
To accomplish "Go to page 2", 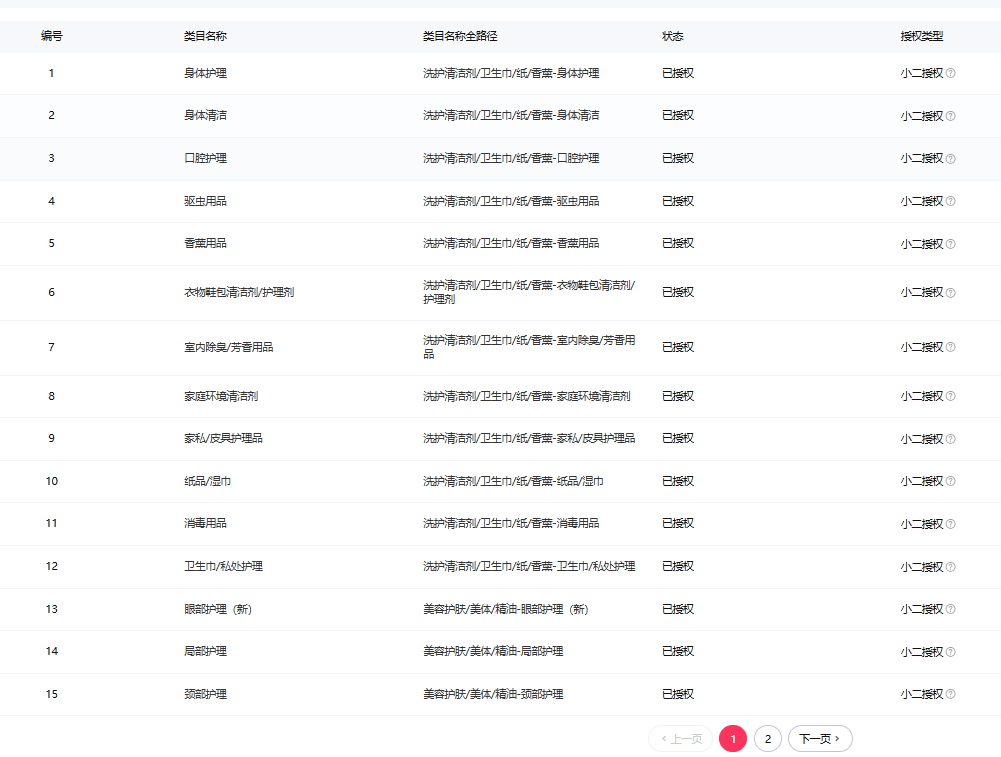I will click(x=767, y=739).
